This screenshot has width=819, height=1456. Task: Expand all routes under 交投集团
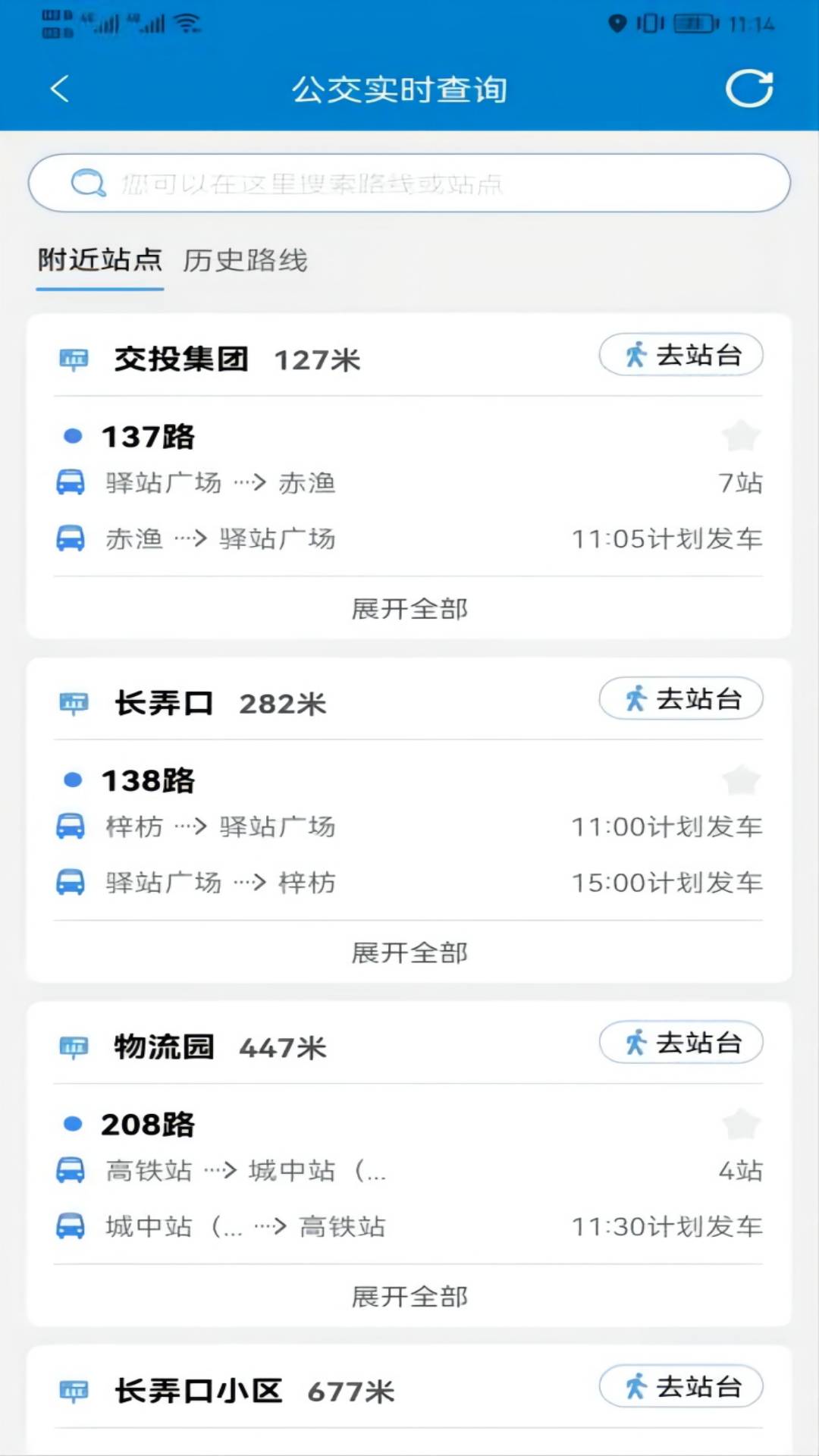[409, 608]
